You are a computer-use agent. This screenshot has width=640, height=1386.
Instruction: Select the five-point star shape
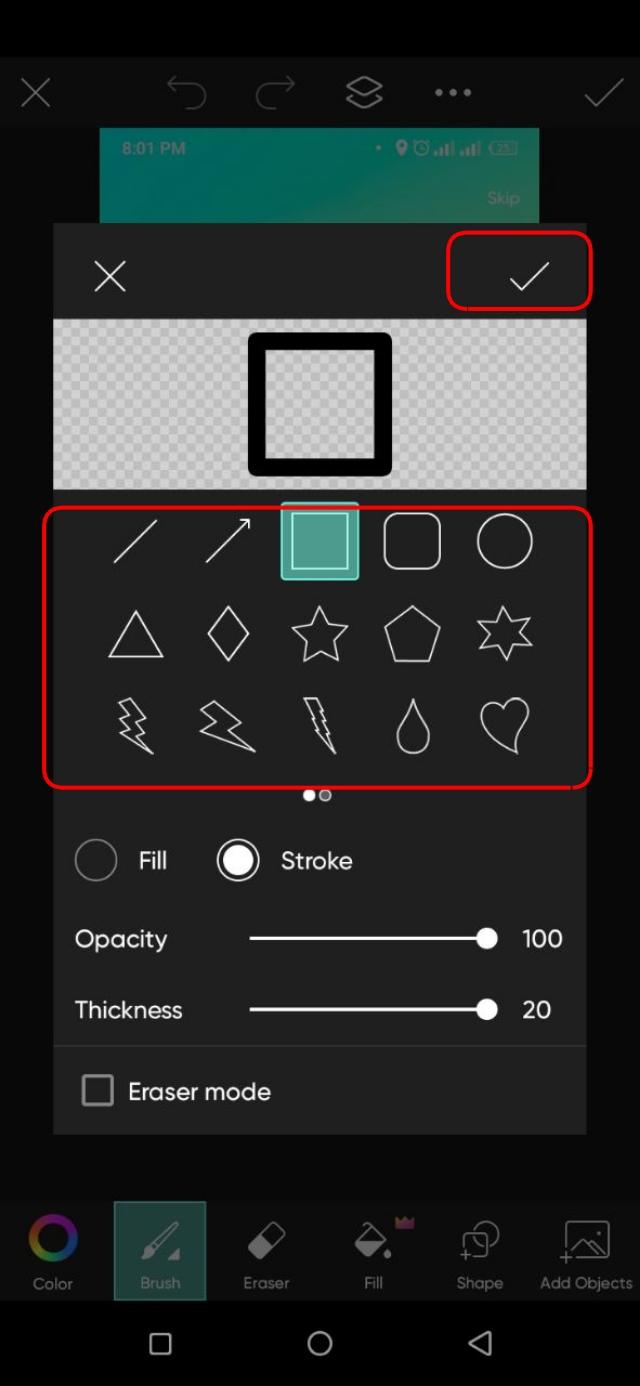320,634
